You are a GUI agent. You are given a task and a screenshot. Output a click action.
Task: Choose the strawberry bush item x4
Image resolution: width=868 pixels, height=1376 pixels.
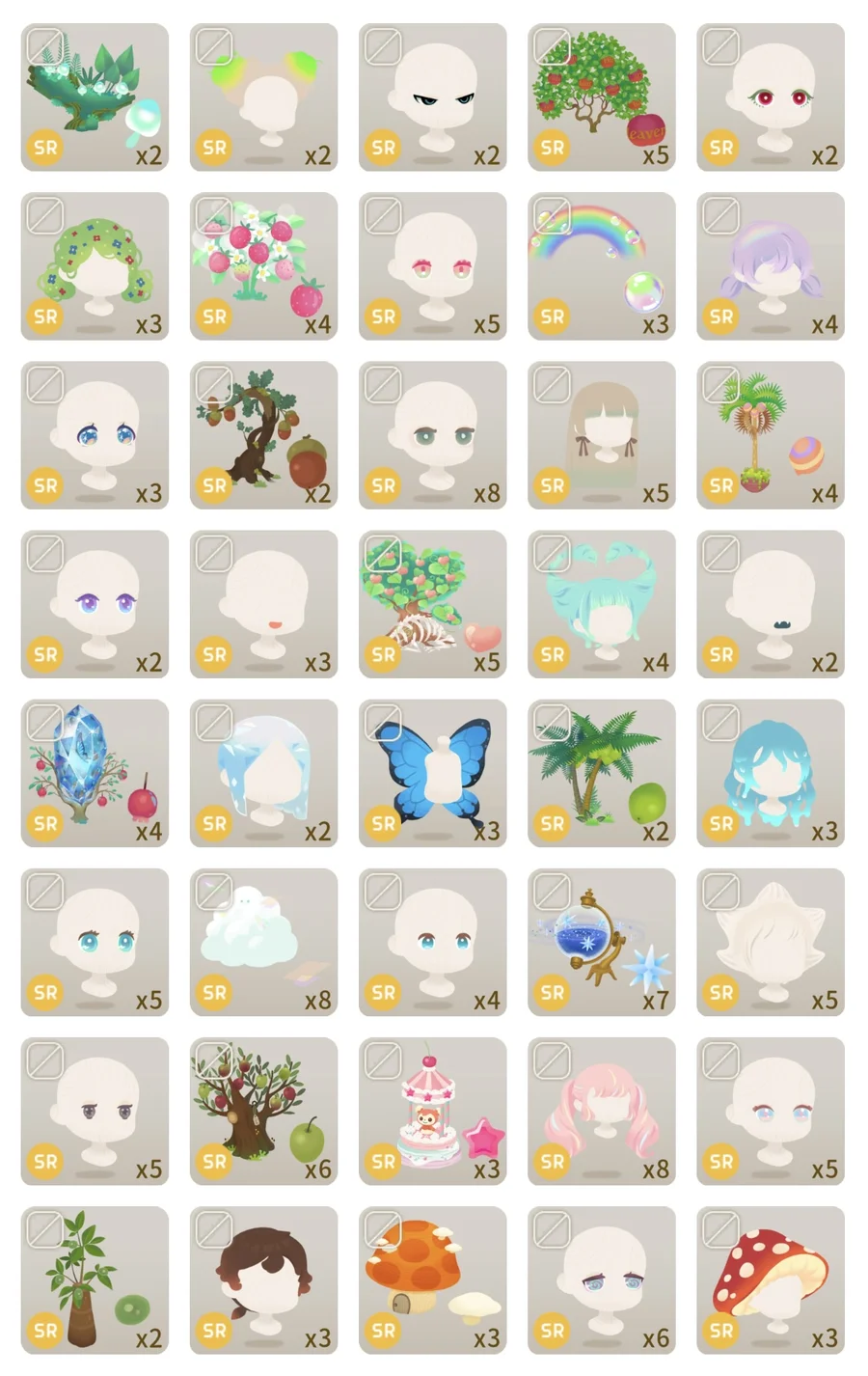(263, 266)
